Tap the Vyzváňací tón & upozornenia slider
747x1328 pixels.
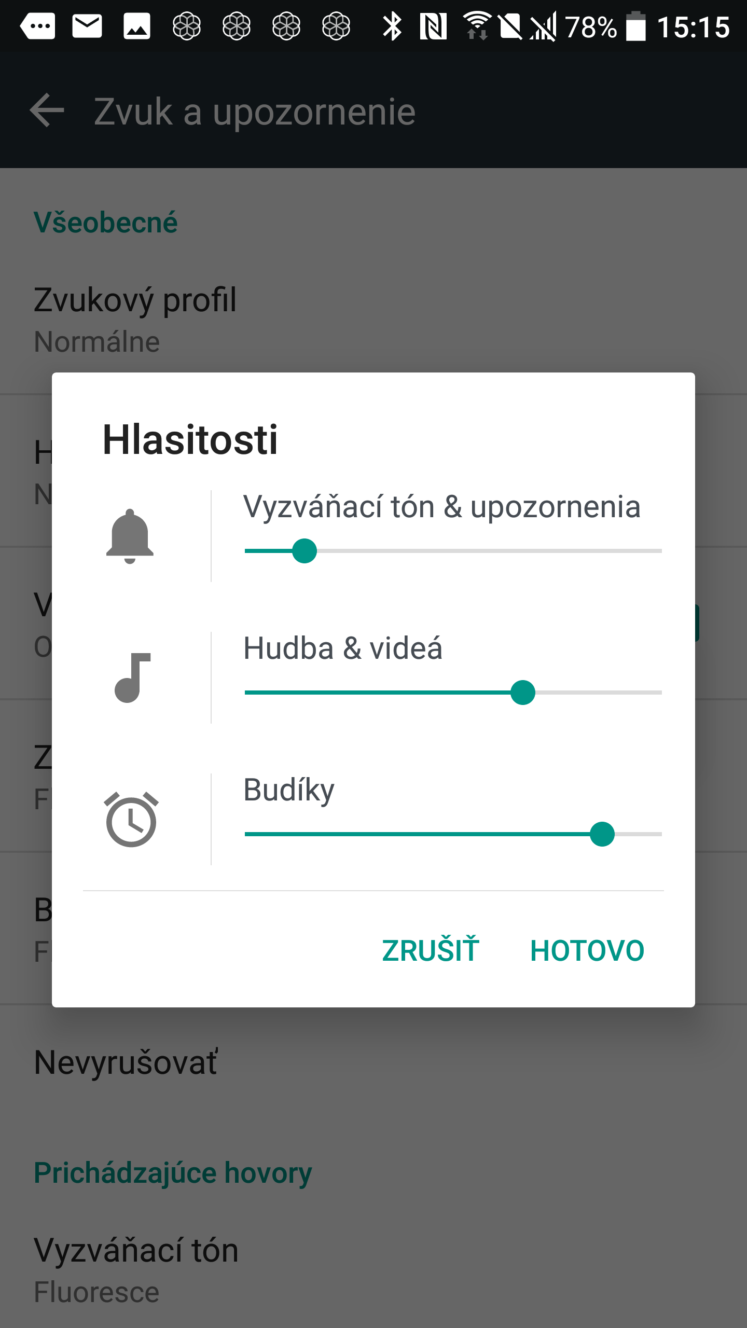tap(453, 551)
